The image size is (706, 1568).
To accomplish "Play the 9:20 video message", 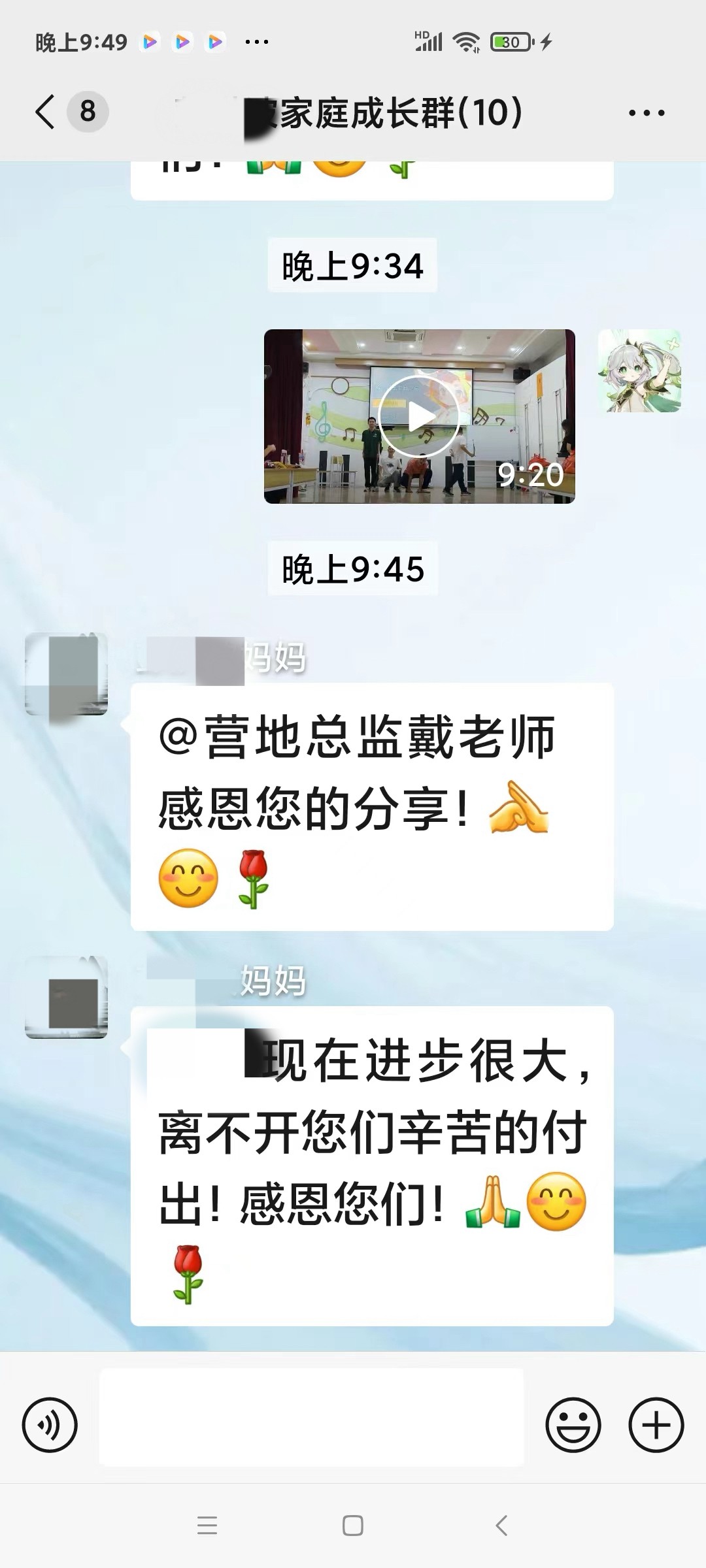I will [x=419, y=417].
